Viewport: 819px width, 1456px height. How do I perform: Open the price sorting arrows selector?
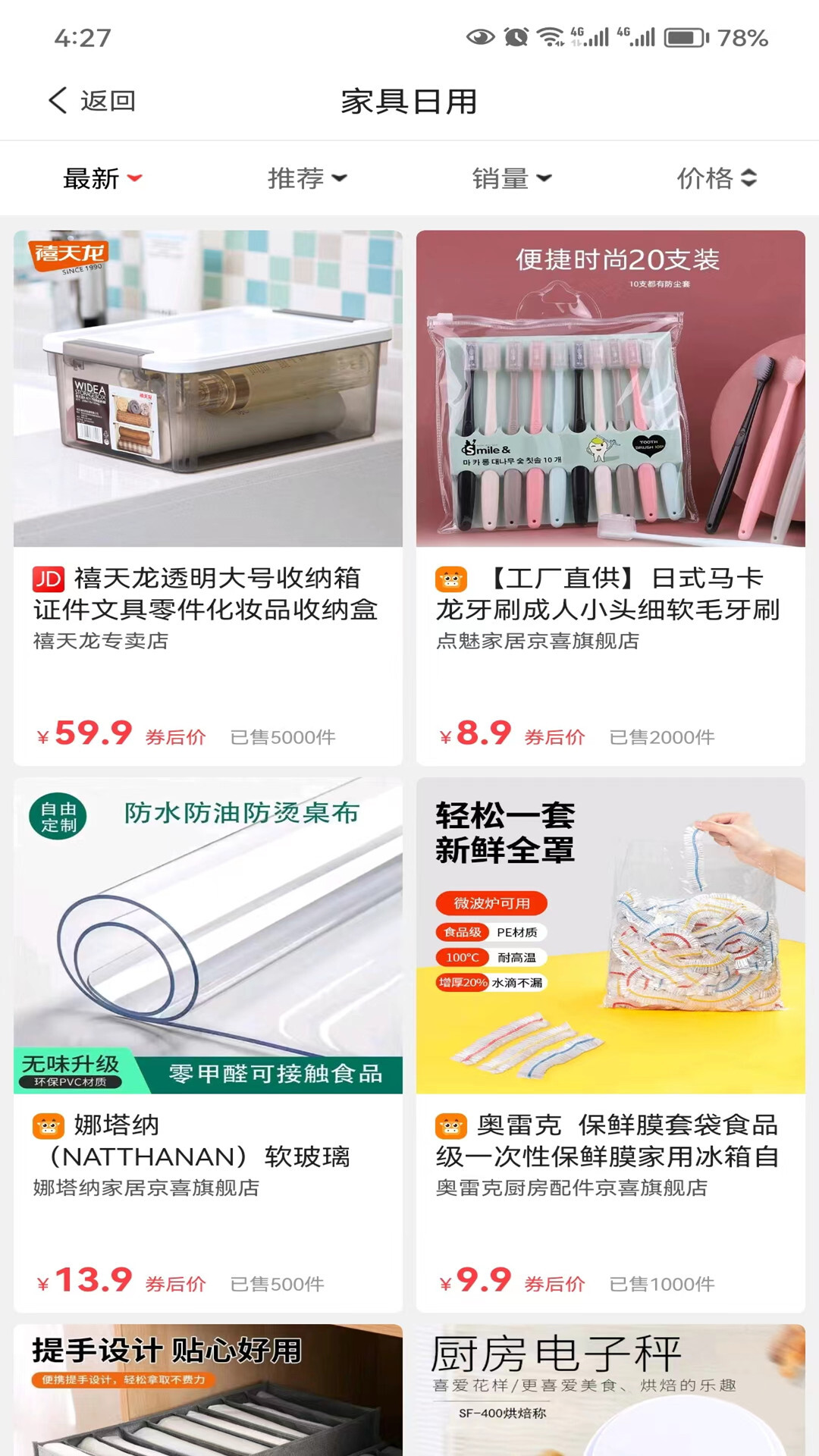[749, 177]
